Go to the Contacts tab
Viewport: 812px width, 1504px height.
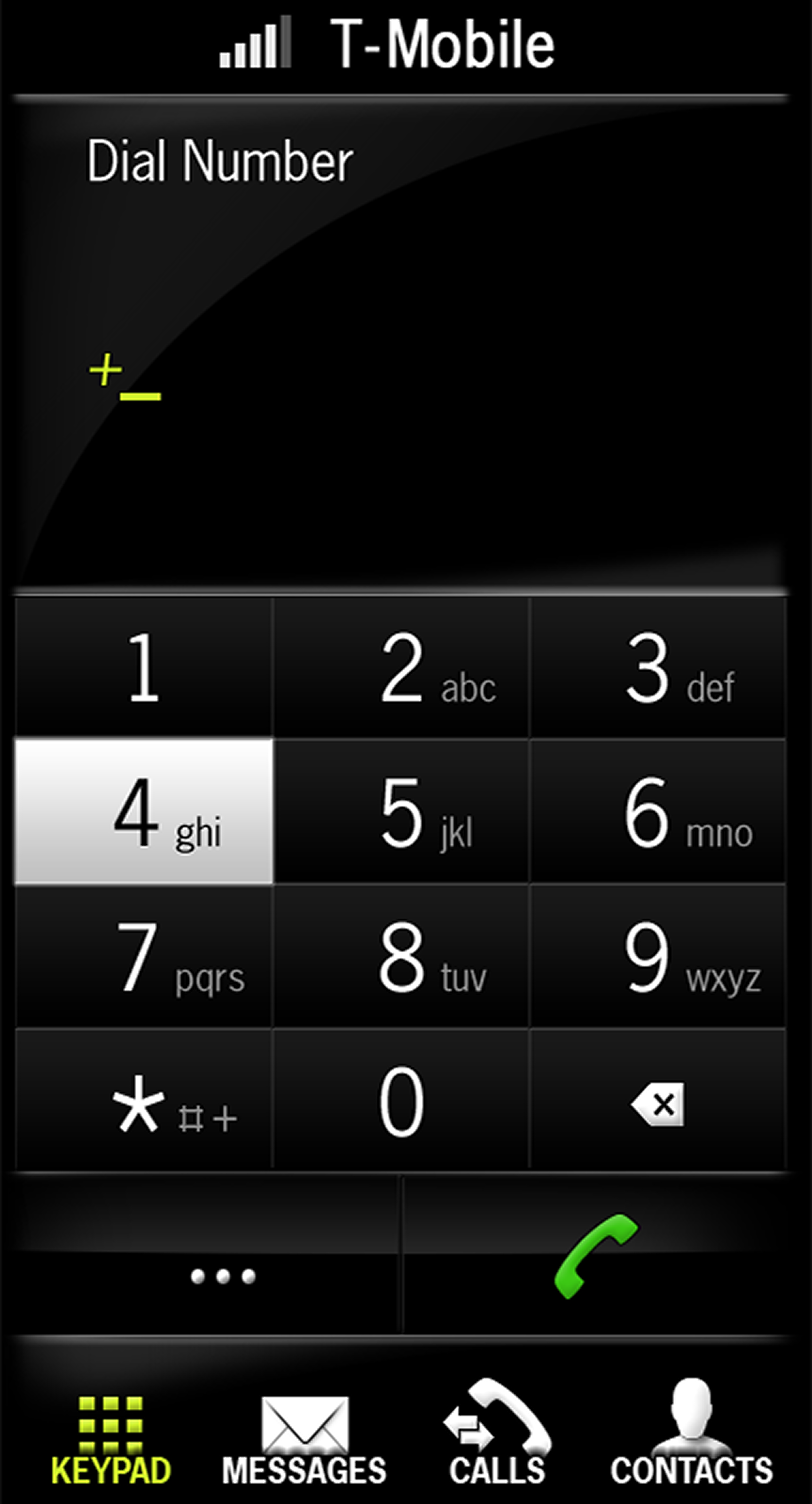click(x=692, y=1434)
